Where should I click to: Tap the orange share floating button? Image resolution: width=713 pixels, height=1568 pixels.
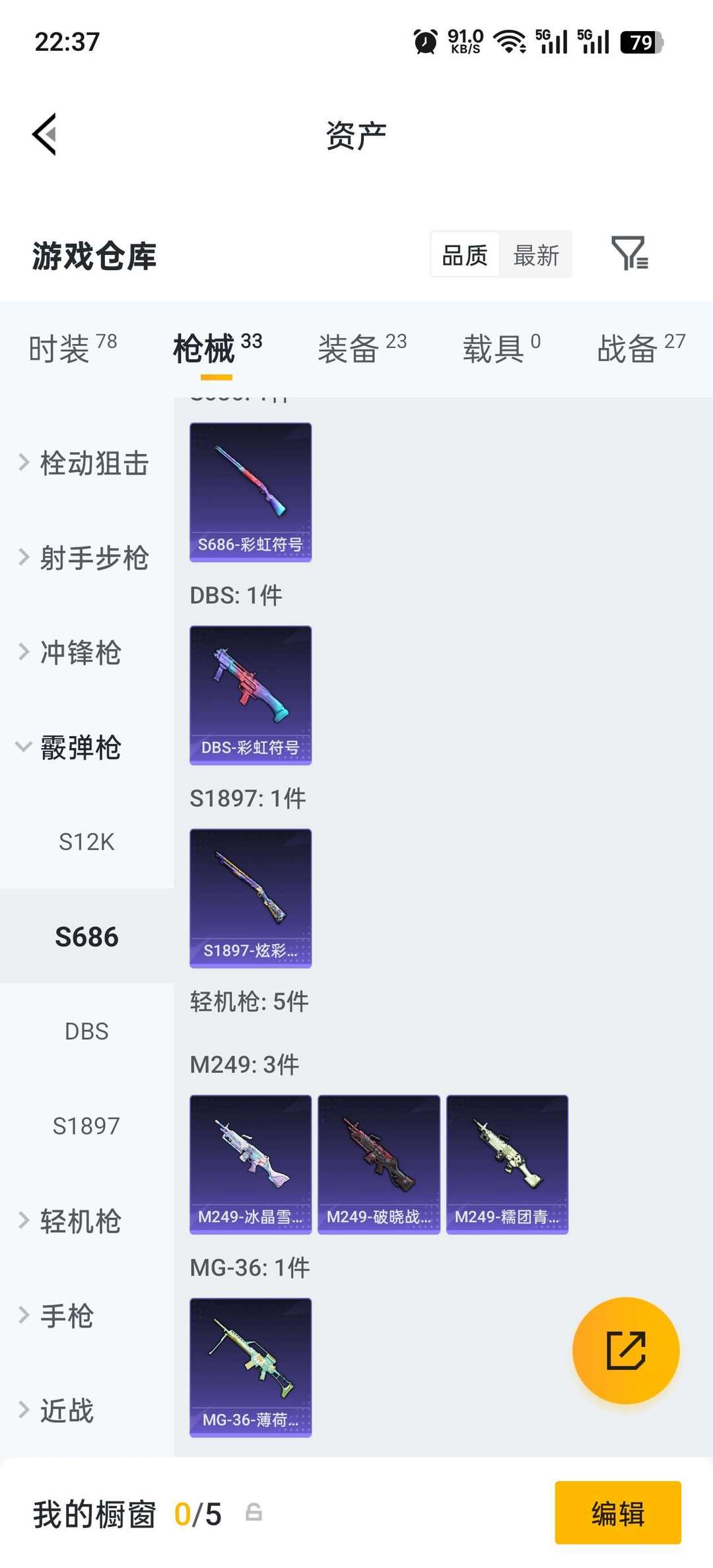click(x=625, y=1350)
